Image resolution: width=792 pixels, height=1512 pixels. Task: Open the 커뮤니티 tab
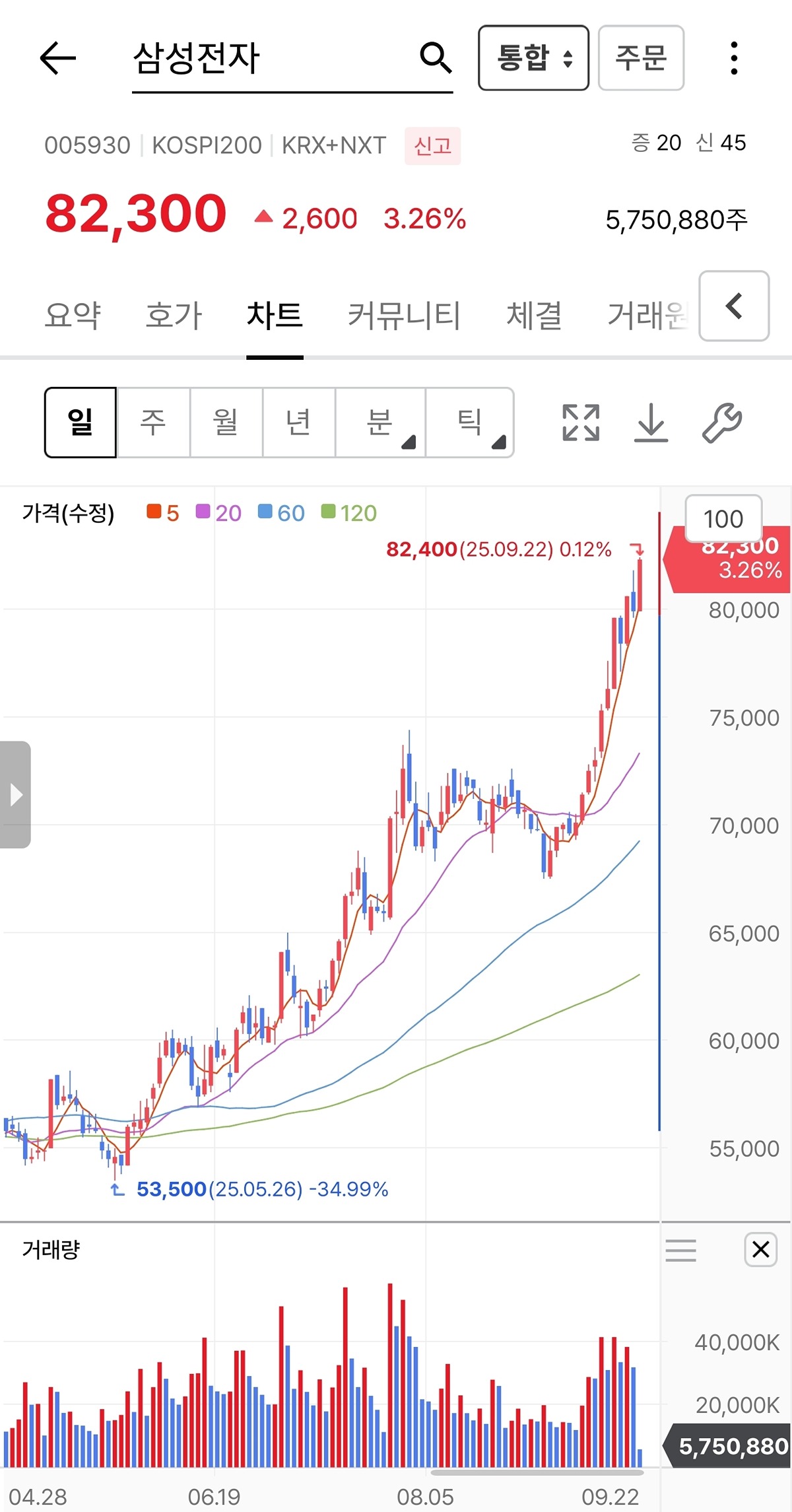404,315
